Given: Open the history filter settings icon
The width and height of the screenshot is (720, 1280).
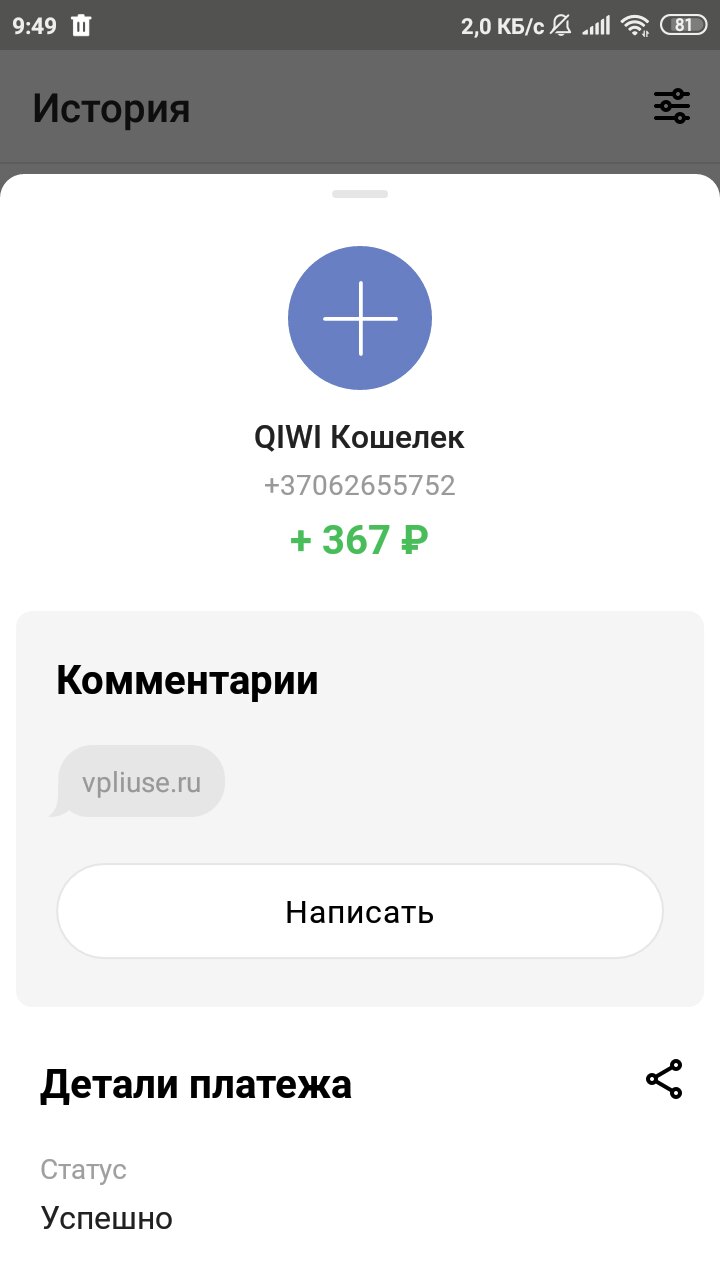Looking at the screenshot, I should pyautogui.click(x=672, y=106).
